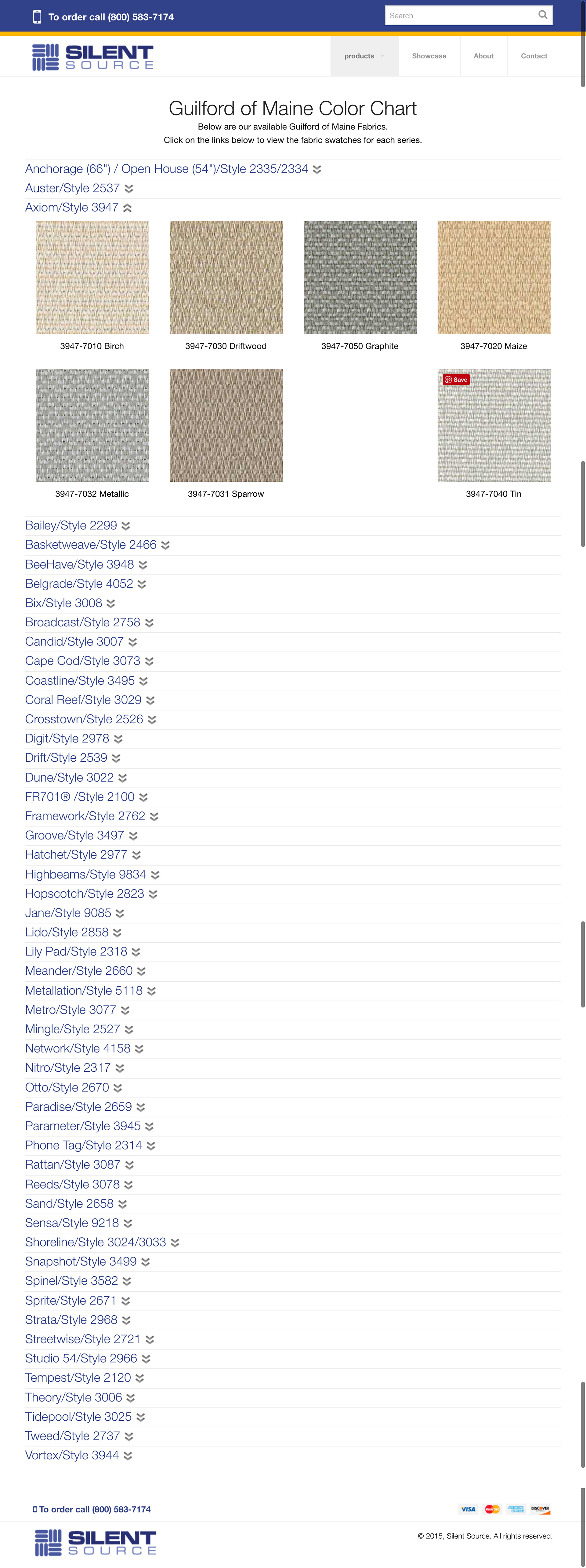Open the Contact page
The image size is (586, 1568).
[x=534, y=56]
